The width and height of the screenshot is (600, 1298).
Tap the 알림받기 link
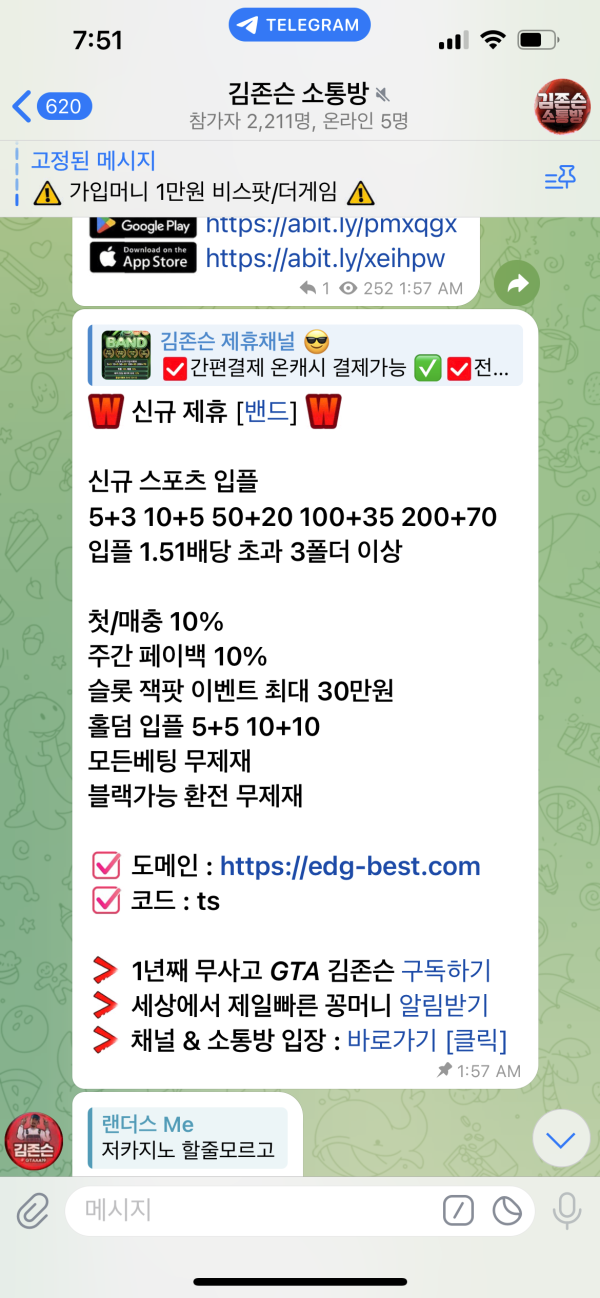click(x=443, y=1006)
